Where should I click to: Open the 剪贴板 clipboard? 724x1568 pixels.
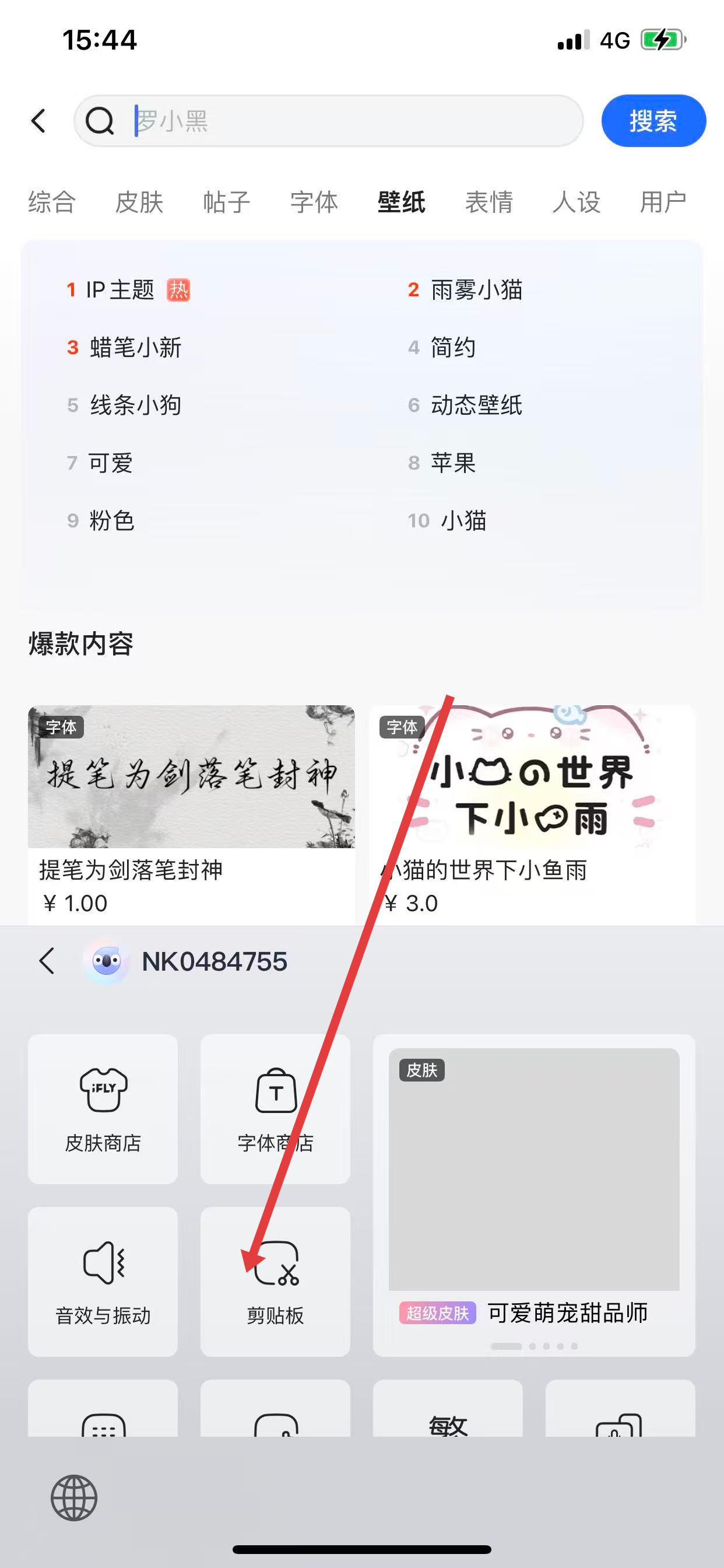tap(275, 1282)
